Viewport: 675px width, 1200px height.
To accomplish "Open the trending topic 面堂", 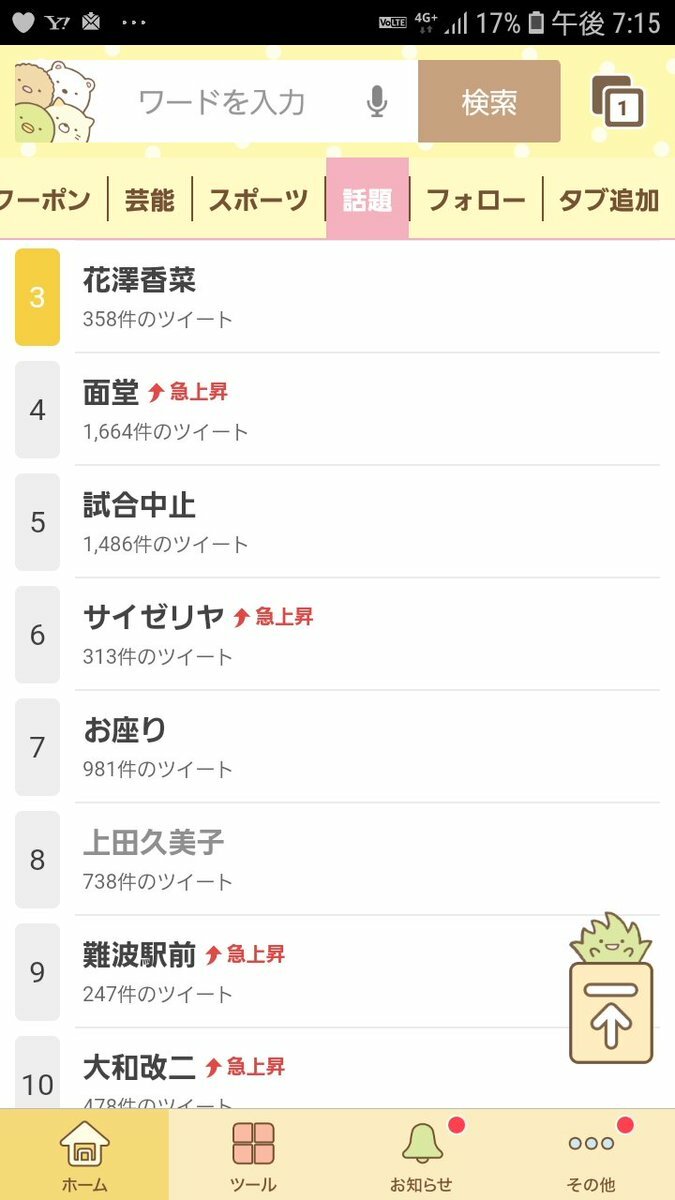I will click(337, 409).
